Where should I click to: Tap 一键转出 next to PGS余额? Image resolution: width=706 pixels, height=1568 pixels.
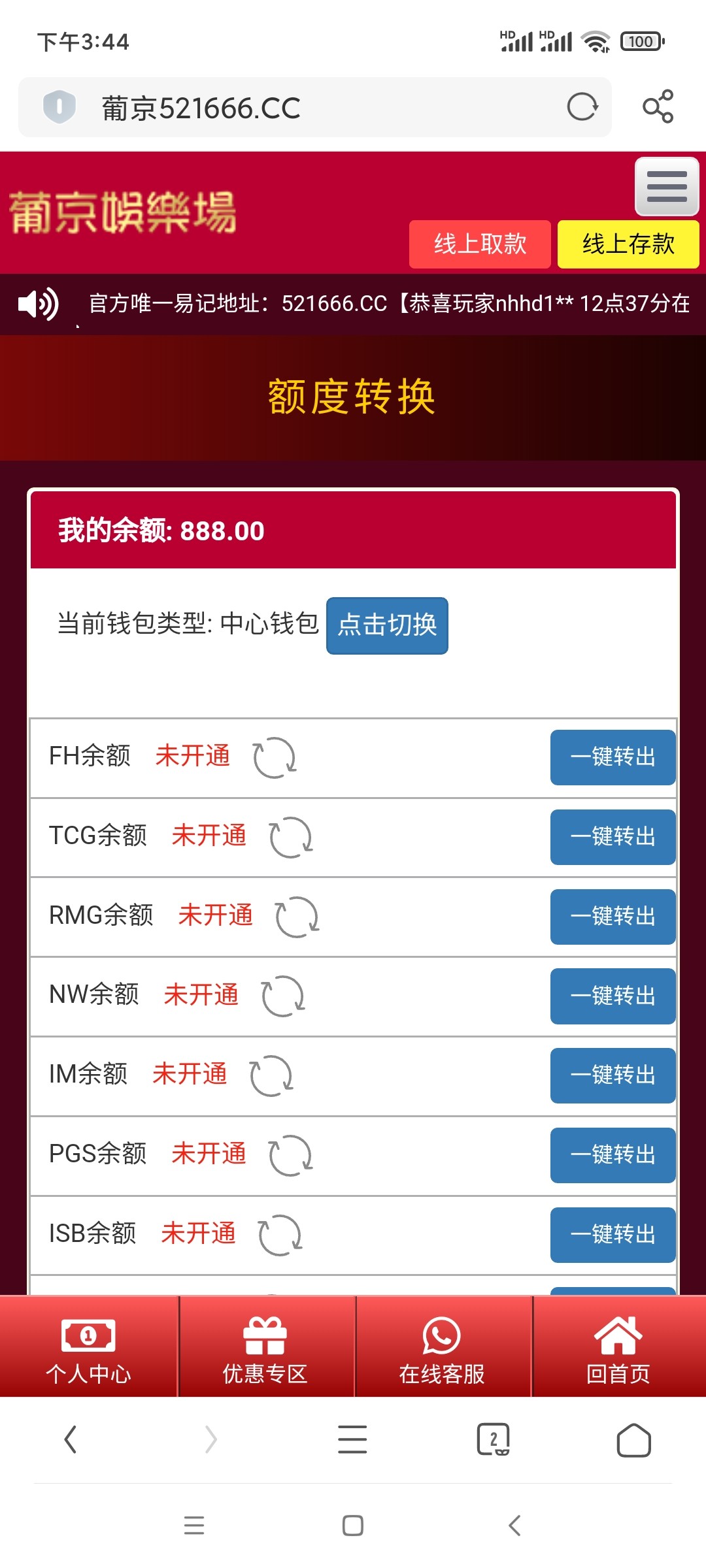tap(613, 1155)
